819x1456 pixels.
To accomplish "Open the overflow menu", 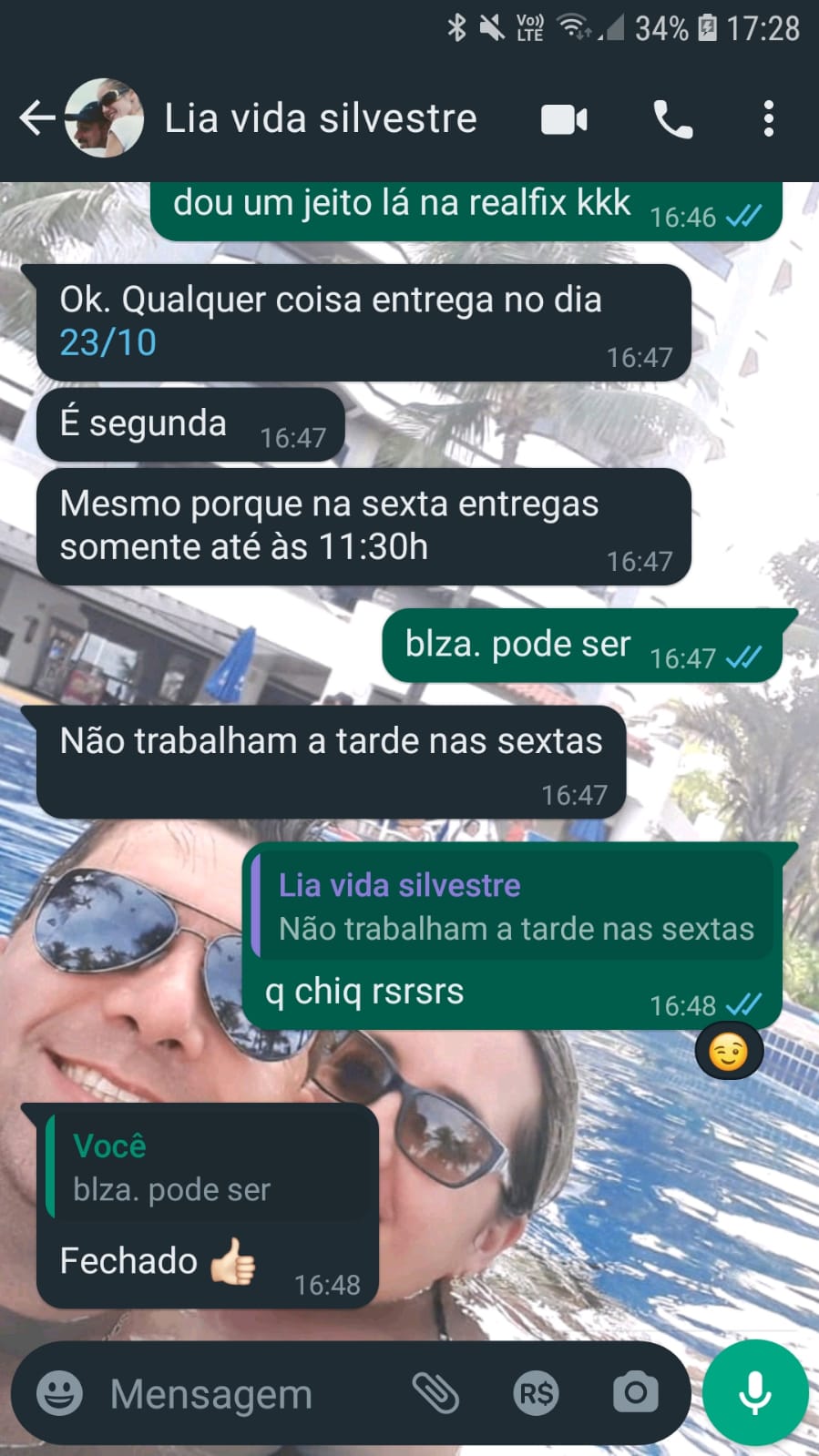I will [768, 119].
